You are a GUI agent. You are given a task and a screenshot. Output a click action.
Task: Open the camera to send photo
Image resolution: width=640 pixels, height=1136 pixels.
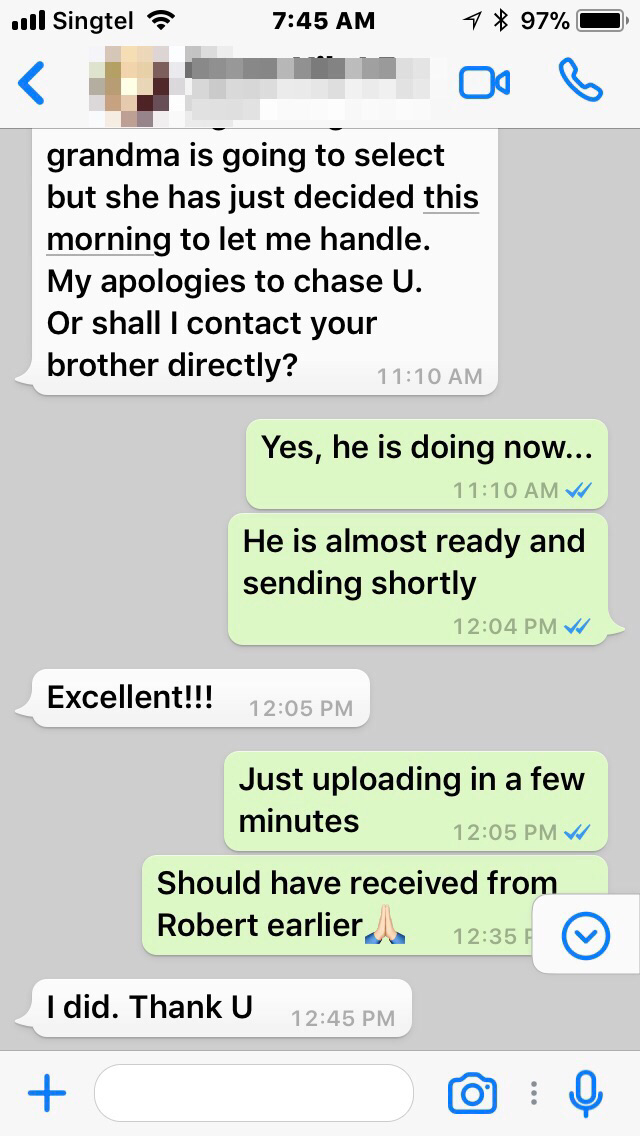click(472, 1093)
